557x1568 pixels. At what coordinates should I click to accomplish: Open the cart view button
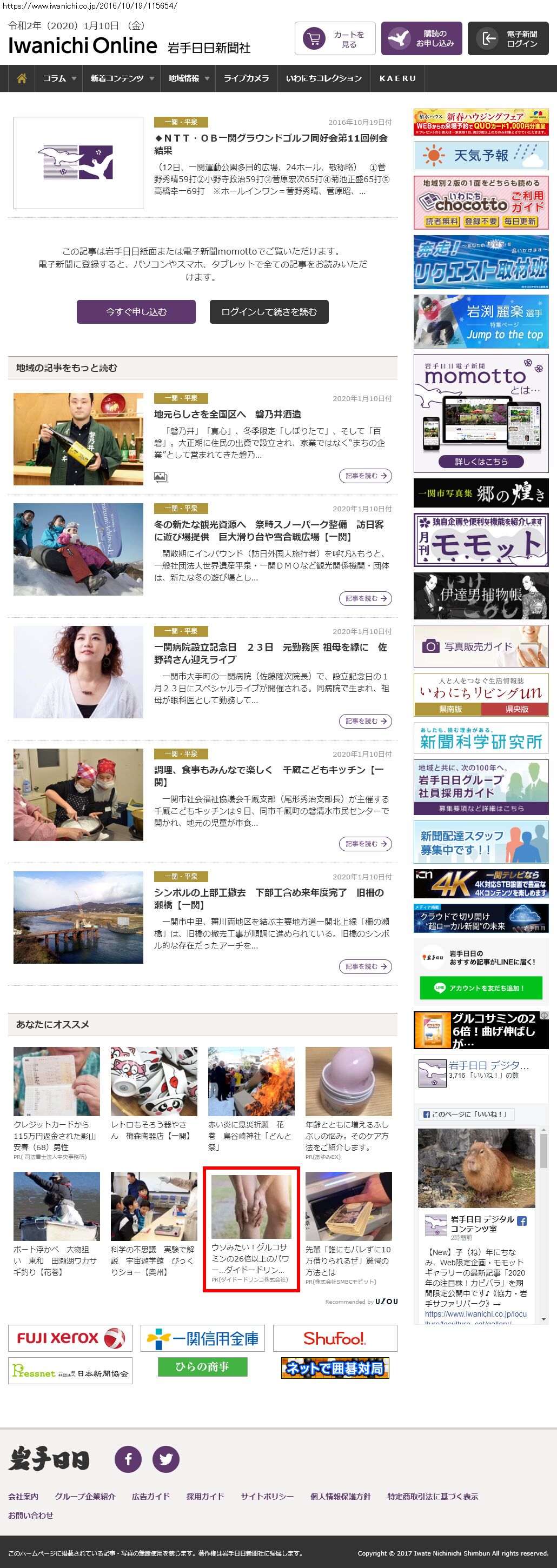[334, 39]
